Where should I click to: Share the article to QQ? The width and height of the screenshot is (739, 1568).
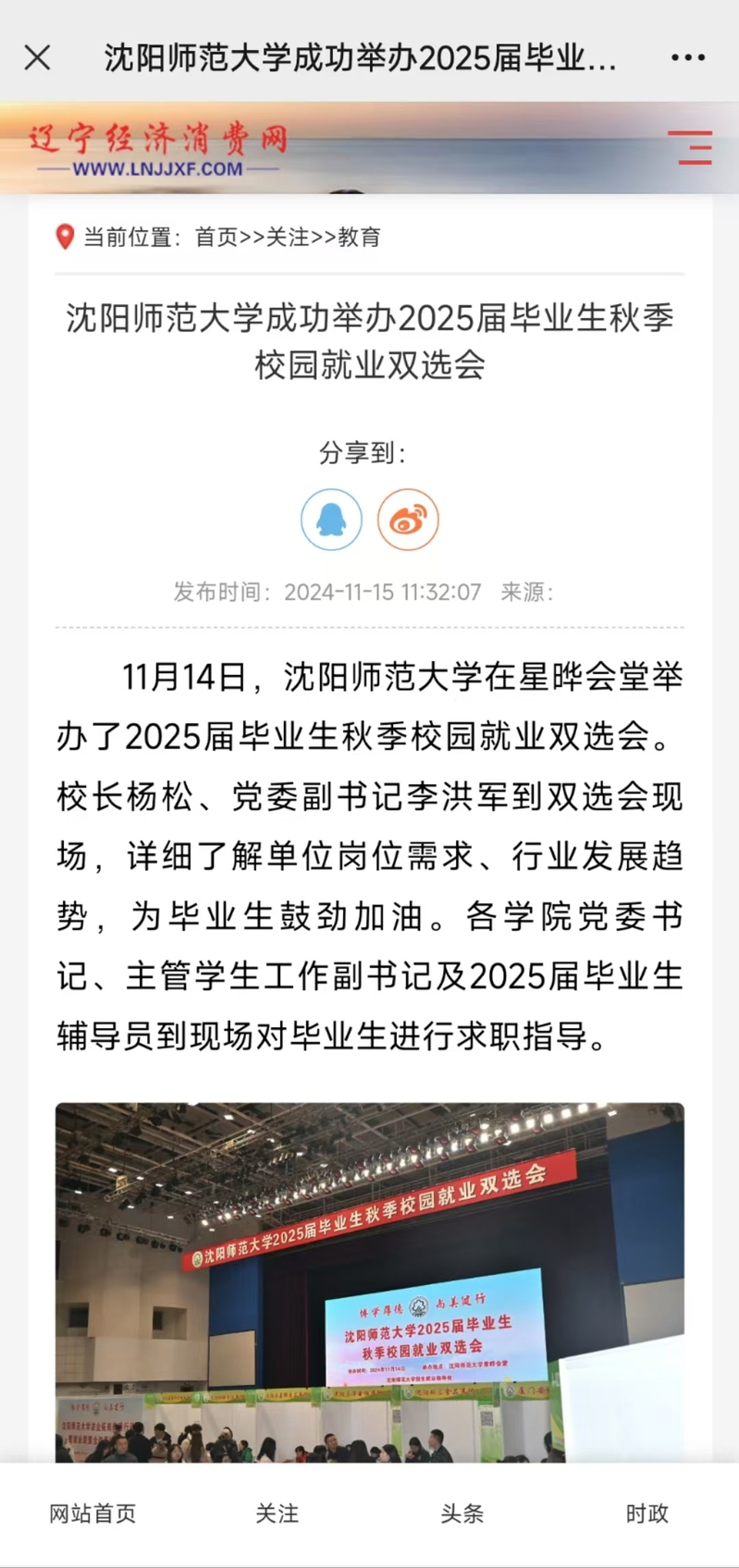331,520
